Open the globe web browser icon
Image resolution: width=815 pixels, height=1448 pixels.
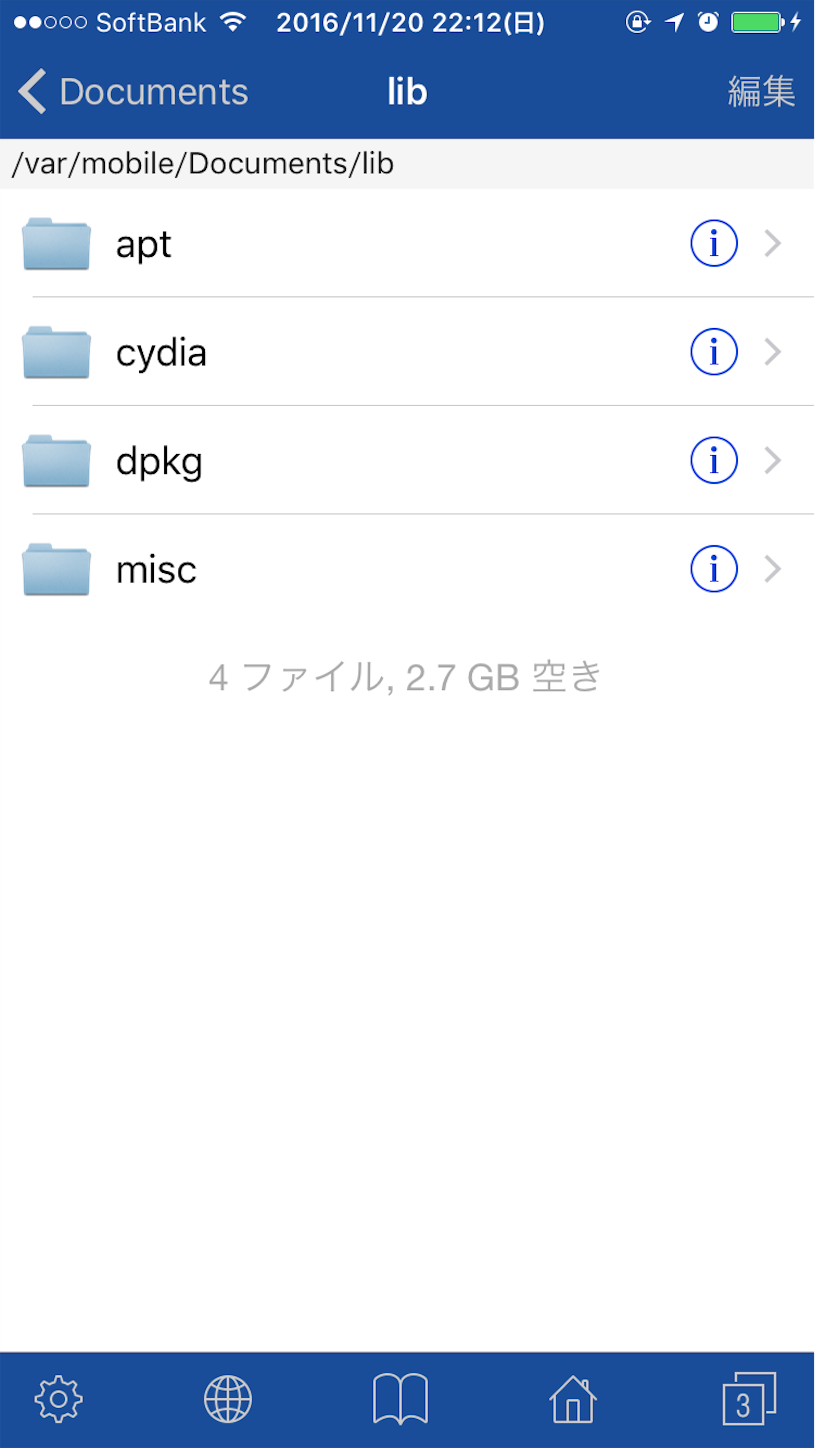point(228,1398)
